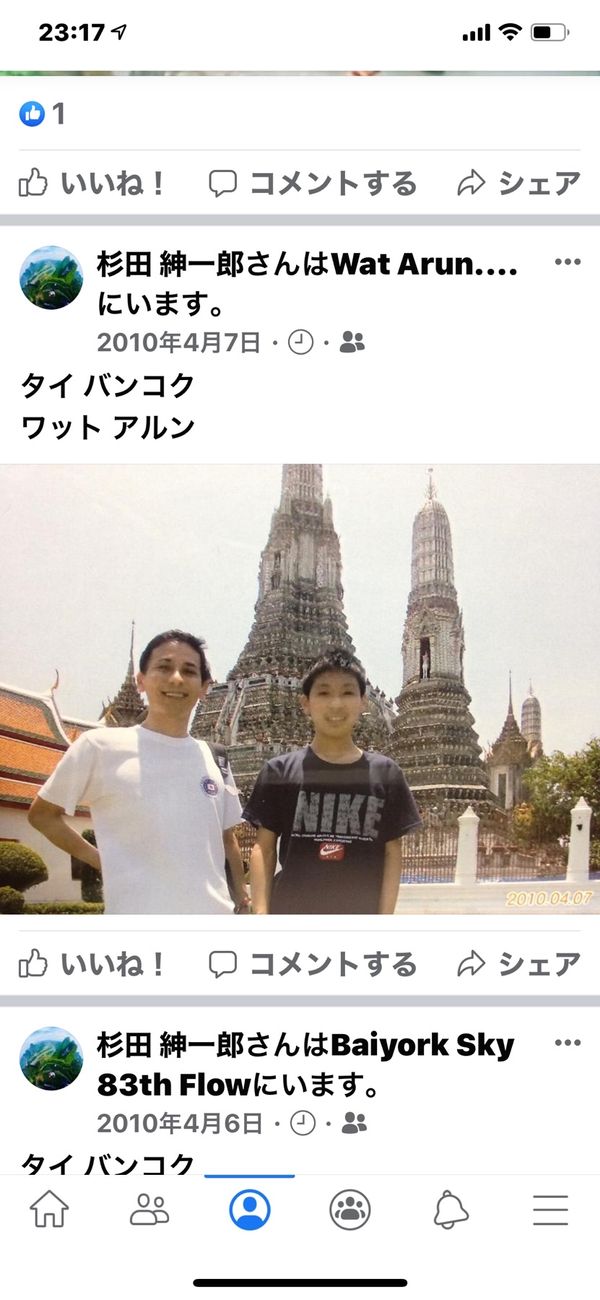Switch to the Groups tab
Screen dimensions: 600x1300
[x=350, y=1210]
